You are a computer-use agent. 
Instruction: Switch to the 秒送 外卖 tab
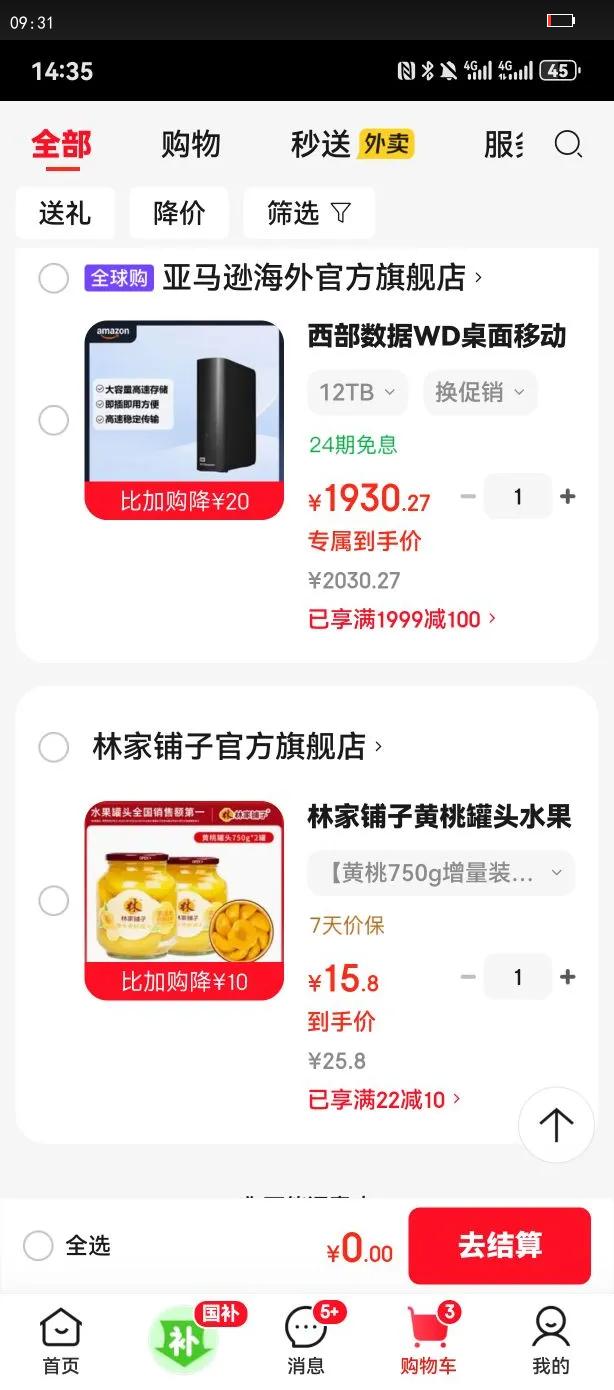352,145
